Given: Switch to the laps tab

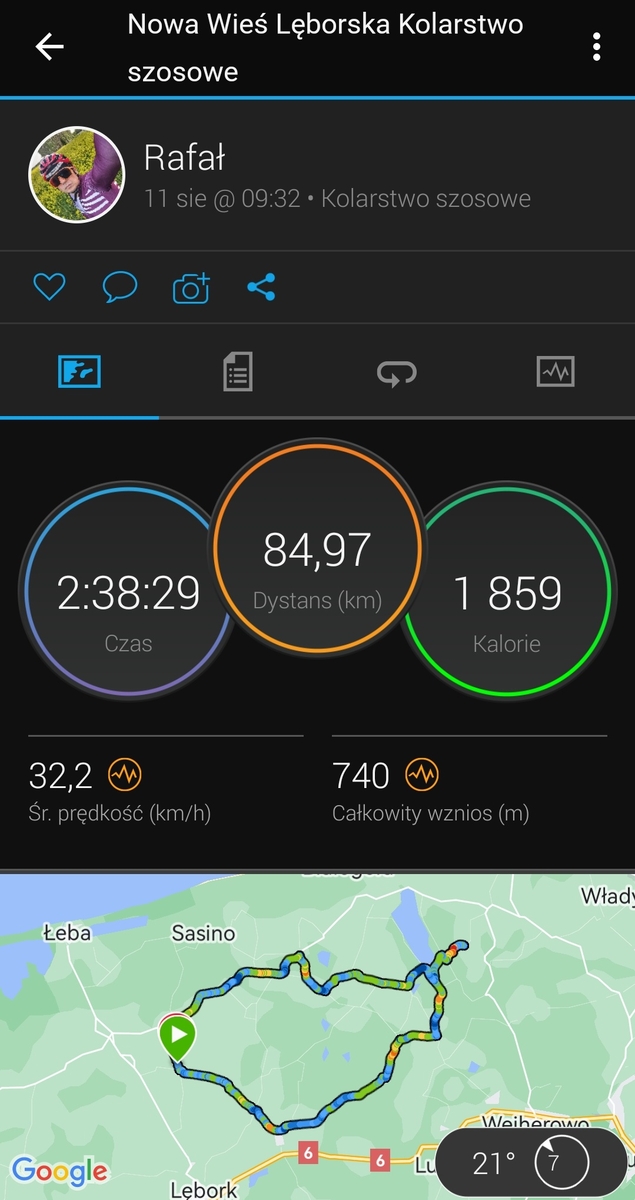Looking at the screenshot, I should 396,372.
